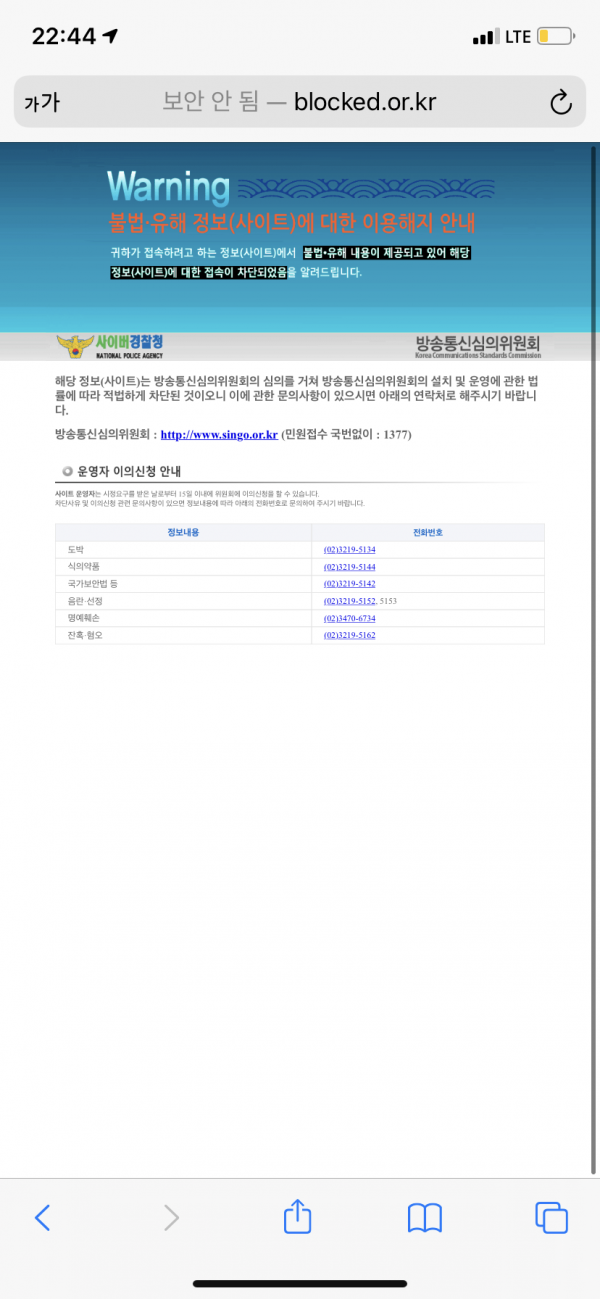This screenshot has width=600, height=1299.
Task: Call (02)3470-6734 for 명예훼손 inquiries
Action: click(349, 618)
